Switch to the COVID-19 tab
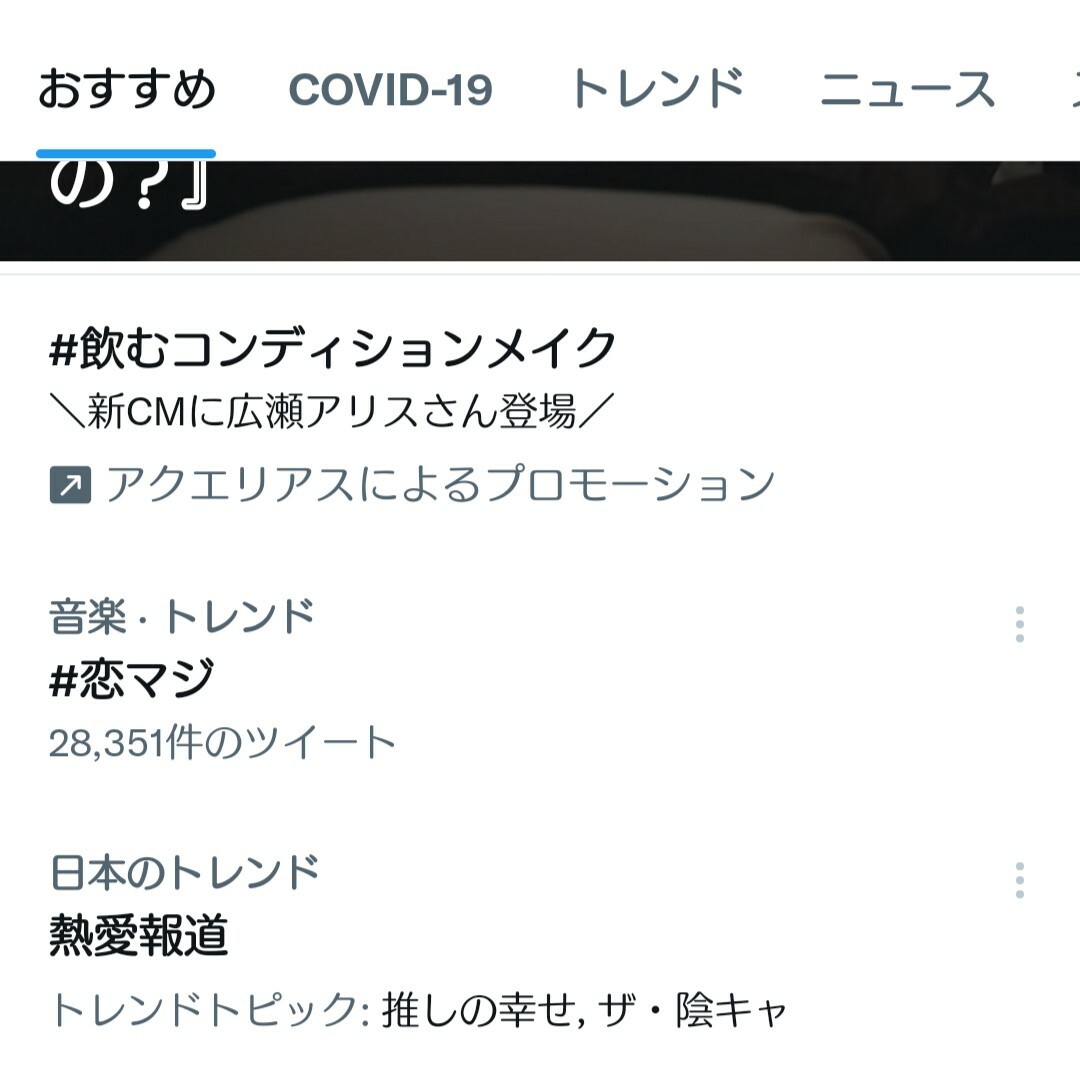Image resolution: width=1080 pixels, height=1073 pixels. [390, 90]
